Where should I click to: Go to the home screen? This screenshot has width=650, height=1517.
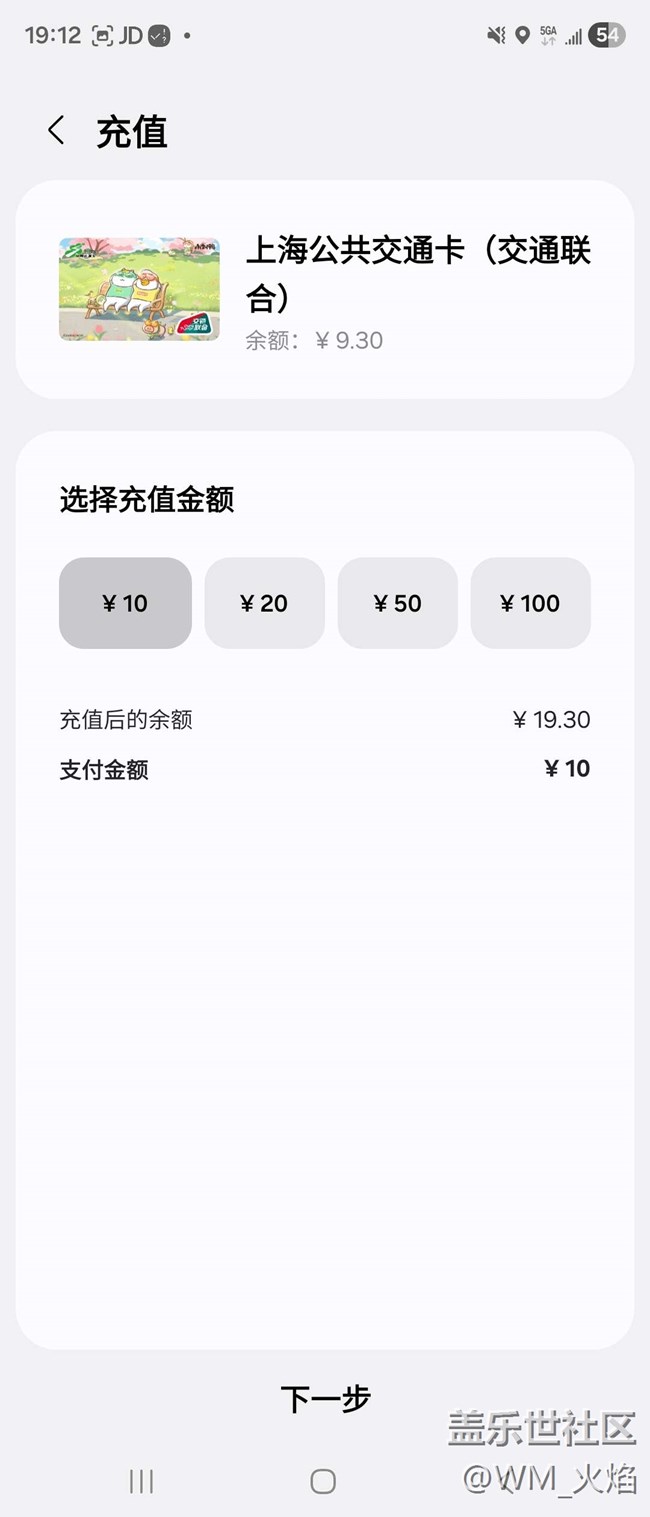pyautogui.click(x=323, y=1481)
